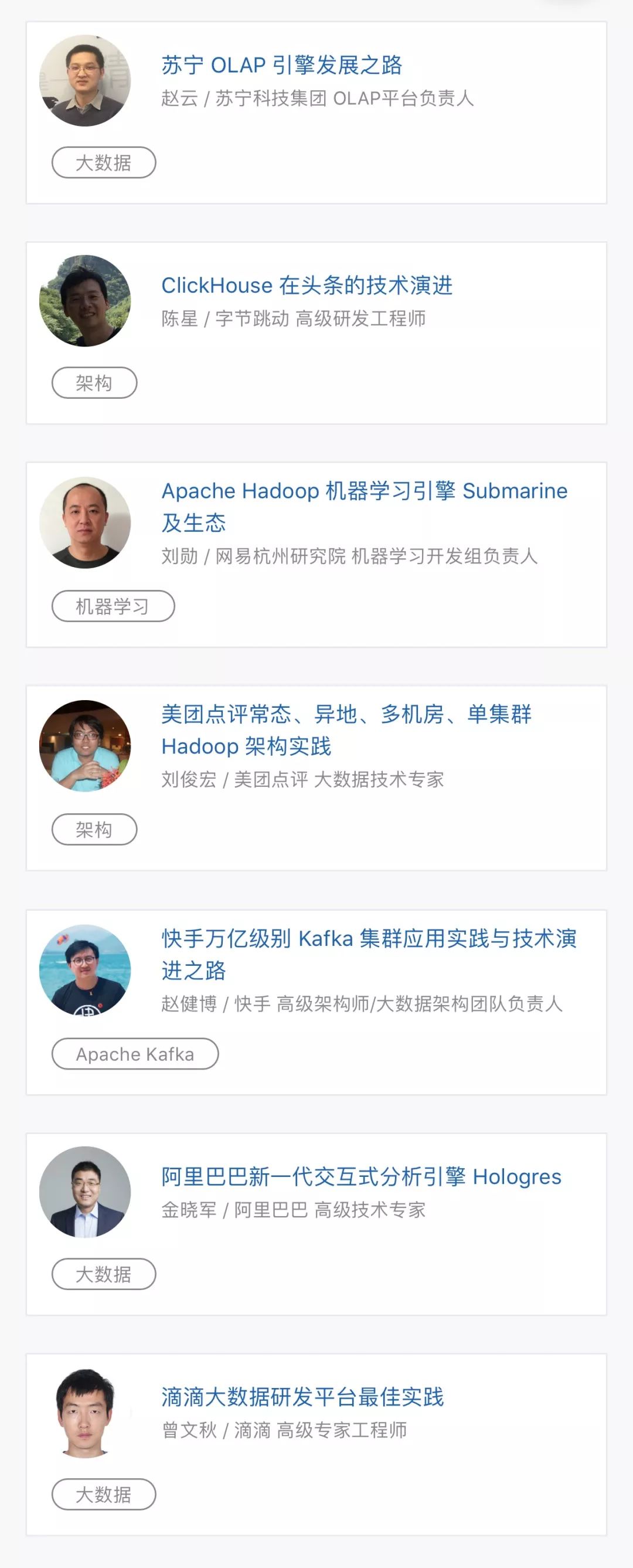Open 滴滴大数据研发平台最佳实践 talk
633x1568 pixels.
click(302, 1397)
